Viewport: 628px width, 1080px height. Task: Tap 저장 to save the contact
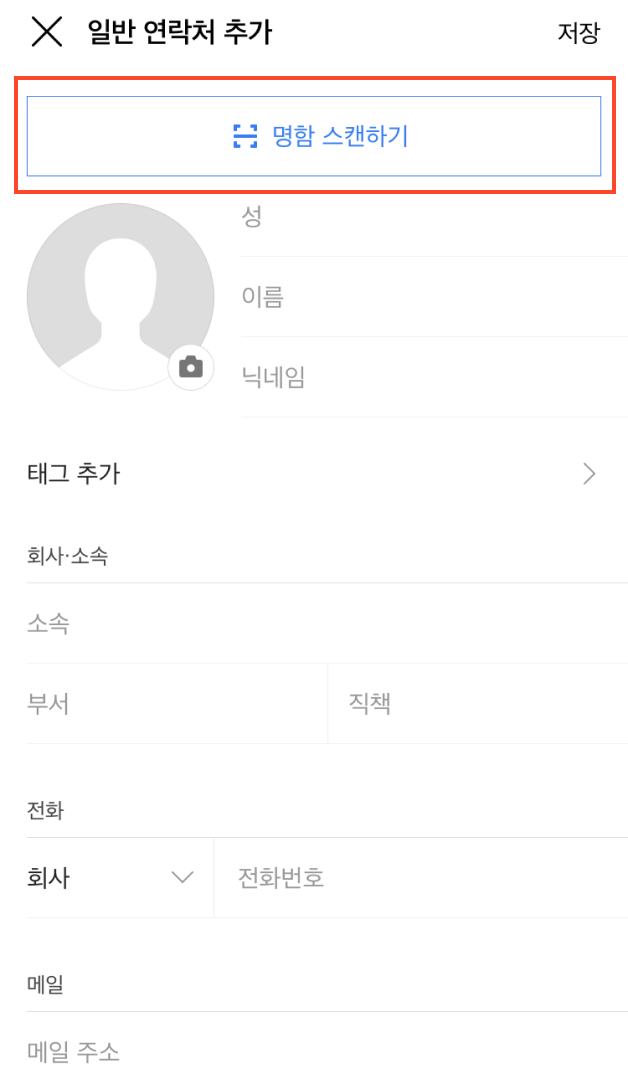point(578,32)
